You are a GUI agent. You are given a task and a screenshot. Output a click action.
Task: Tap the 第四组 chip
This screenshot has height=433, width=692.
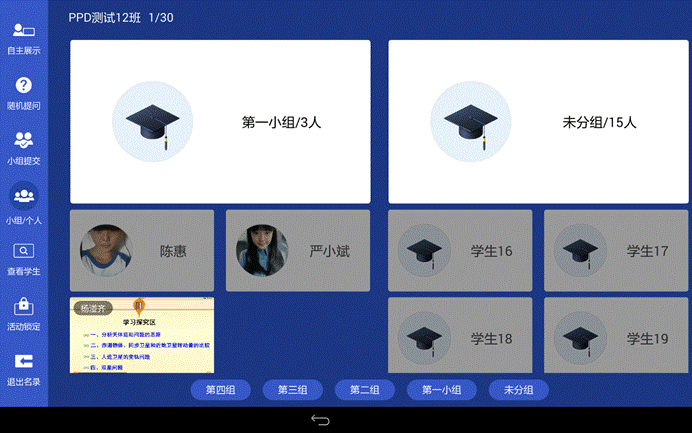point(220,390)
